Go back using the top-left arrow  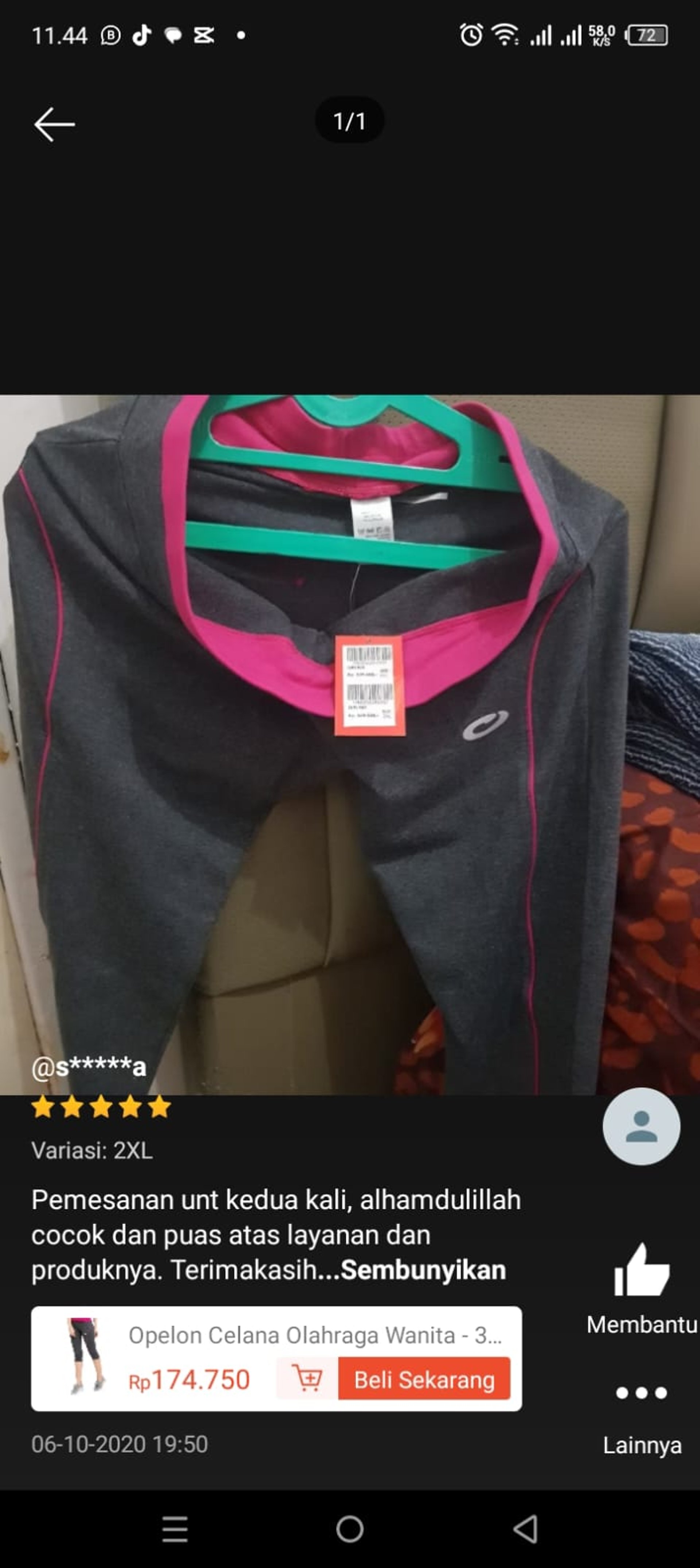coord(54,124)
